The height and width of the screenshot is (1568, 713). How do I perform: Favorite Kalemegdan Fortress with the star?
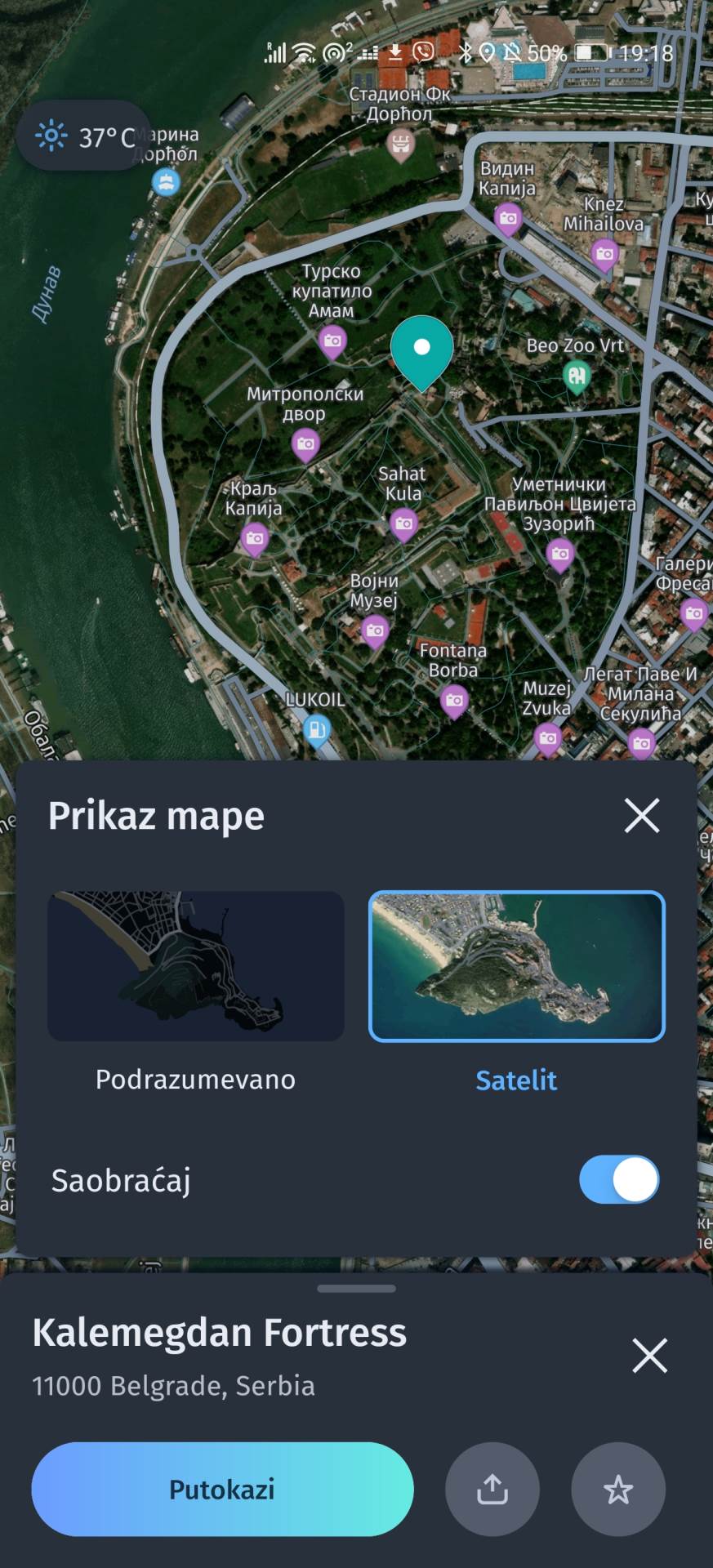tap(617, 1489)
